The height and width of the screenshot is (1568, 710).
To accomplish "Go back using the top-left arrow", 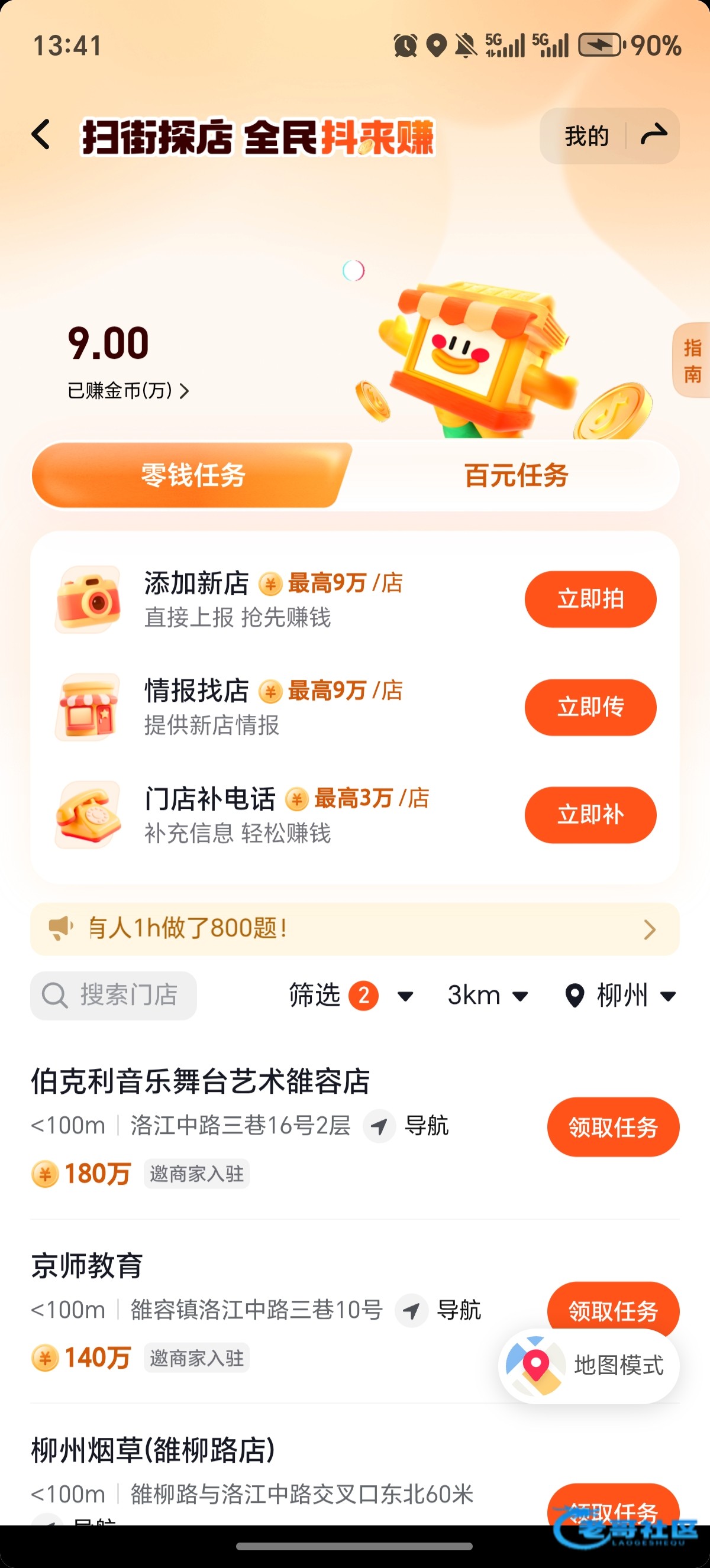I will (x=41, y=135).
